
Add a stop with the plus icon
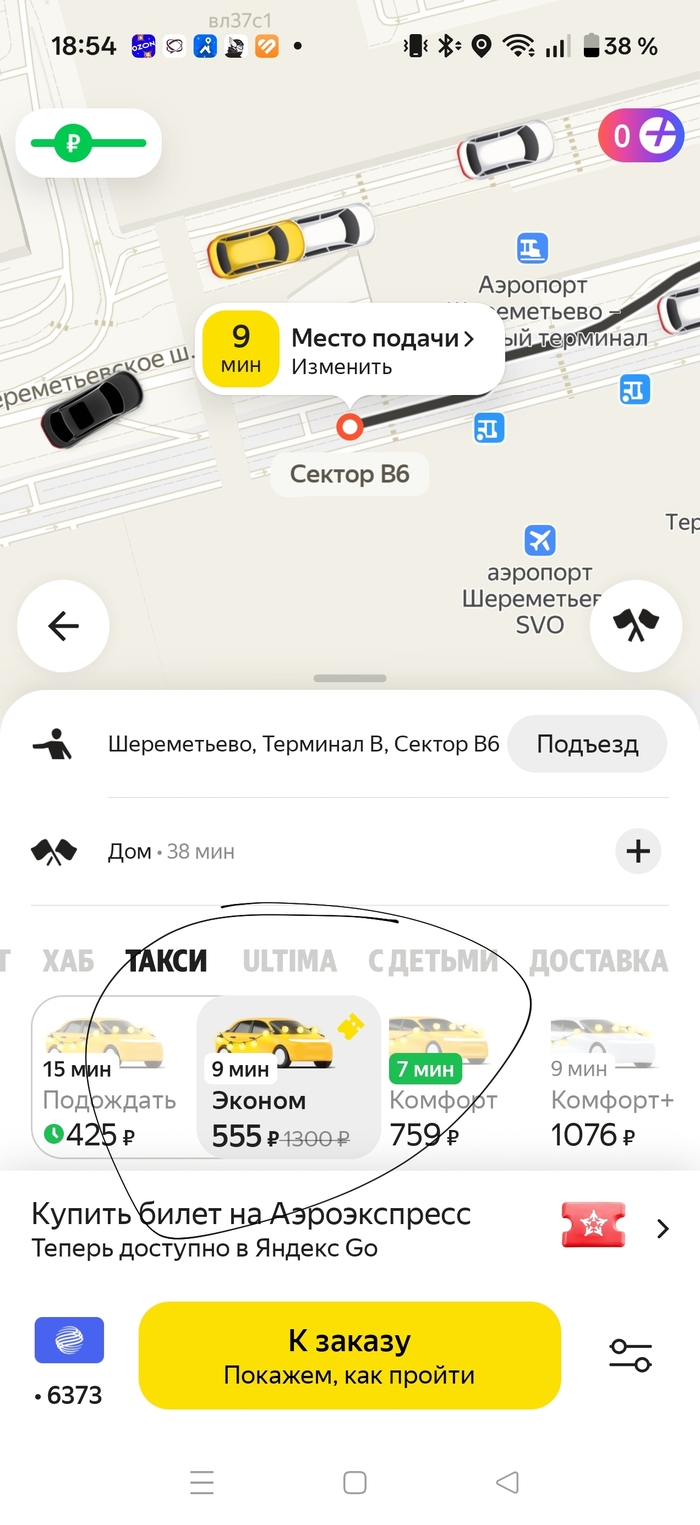[x=637, y=852]
